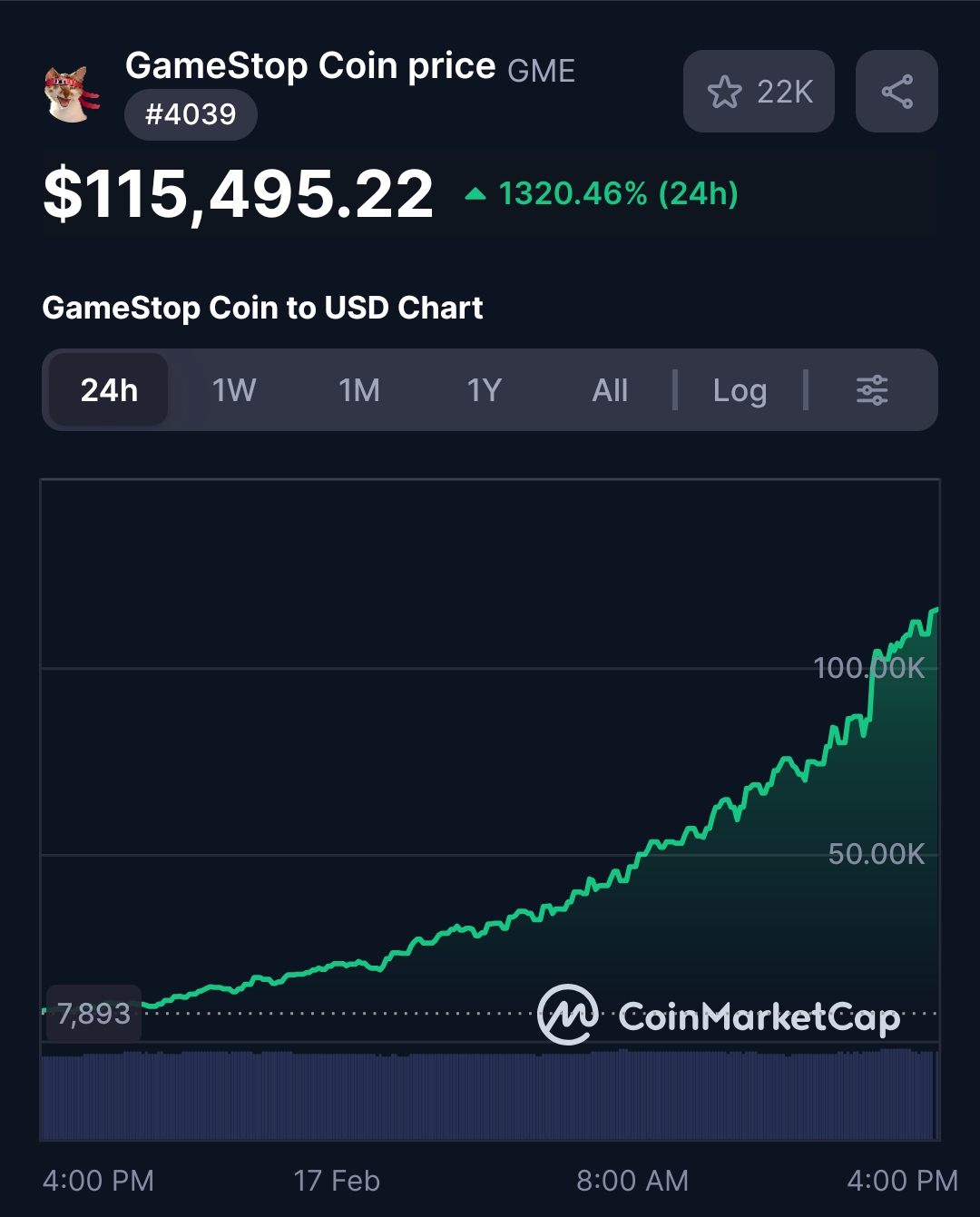This screenshot has height=1217, width=980.
Task: Toggle Log scale on chart
Action: [x=740, y=390]
